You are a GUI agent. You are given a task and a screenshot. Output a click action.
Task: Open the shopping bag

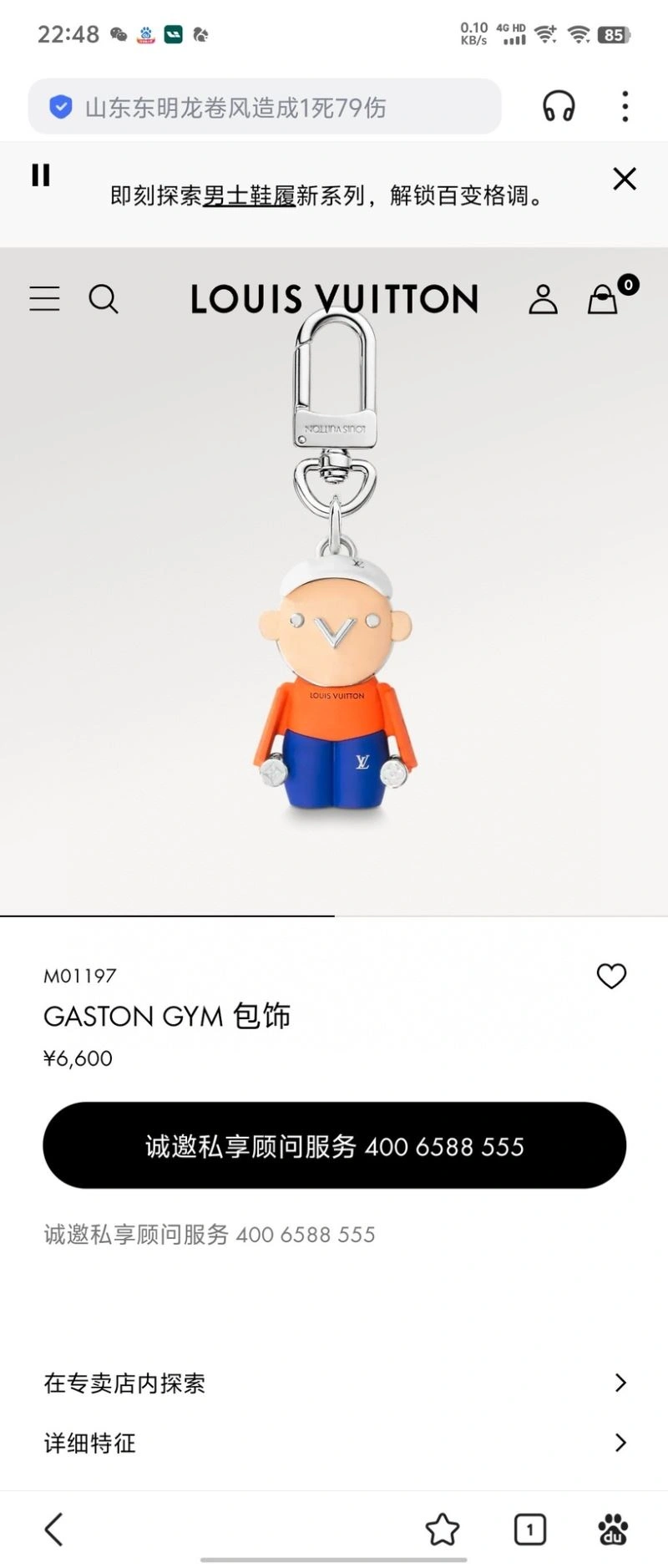coord(603,298)
